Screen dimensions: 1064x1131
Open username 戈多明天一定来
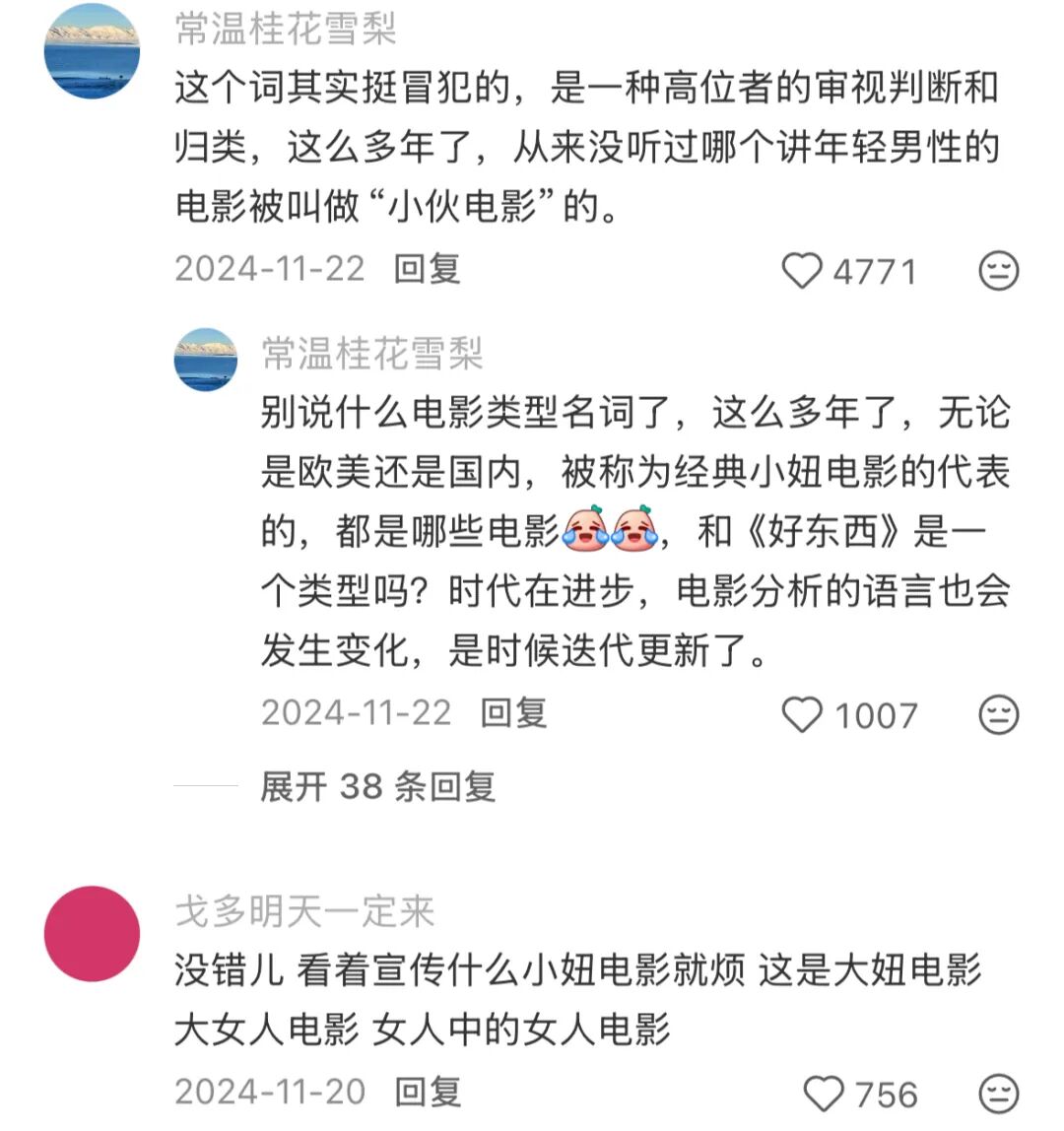[x=304, y=911]
